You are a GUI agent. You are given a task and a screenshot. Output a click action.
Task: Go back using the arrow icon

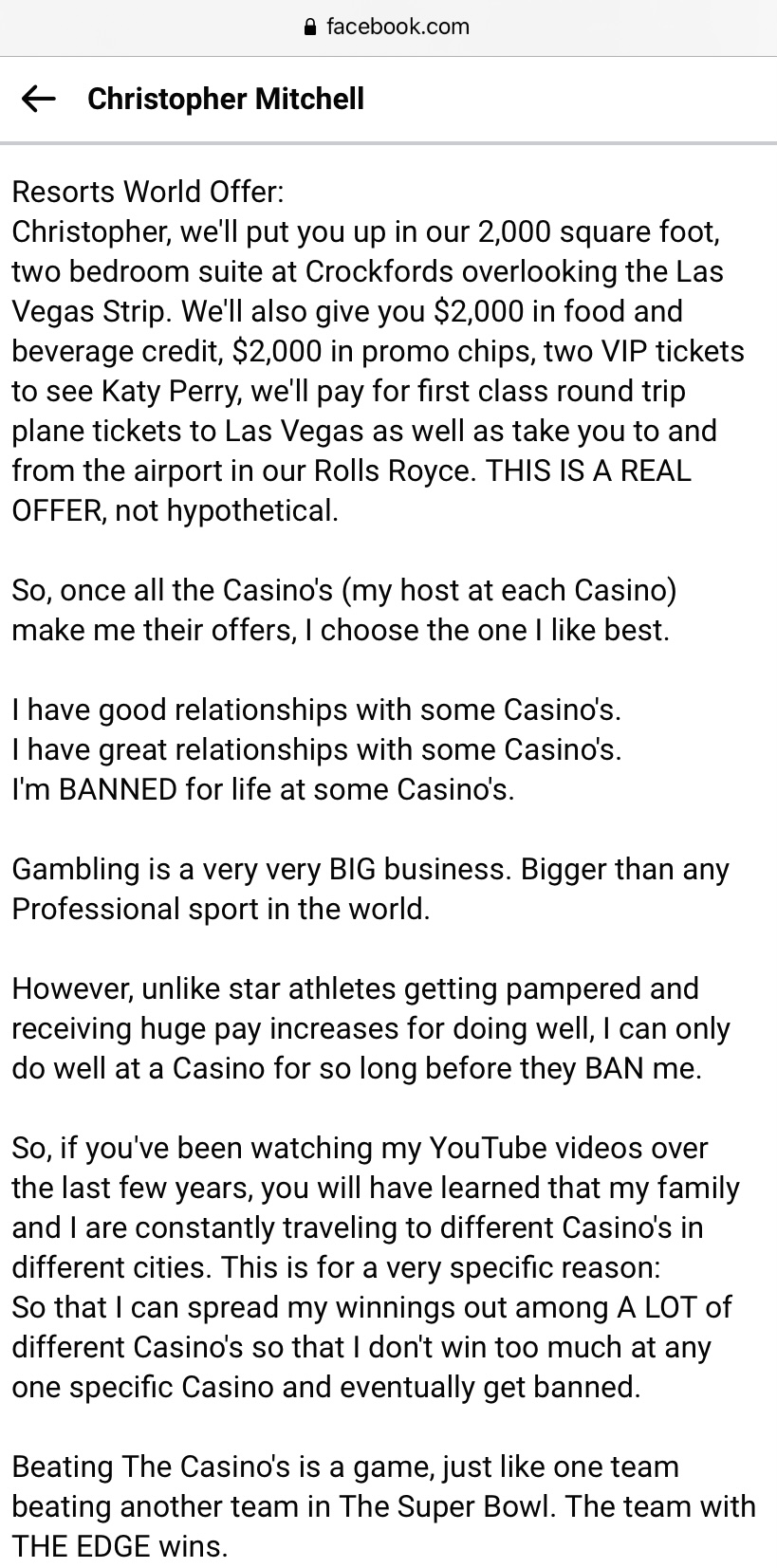(x=38, y=99)
